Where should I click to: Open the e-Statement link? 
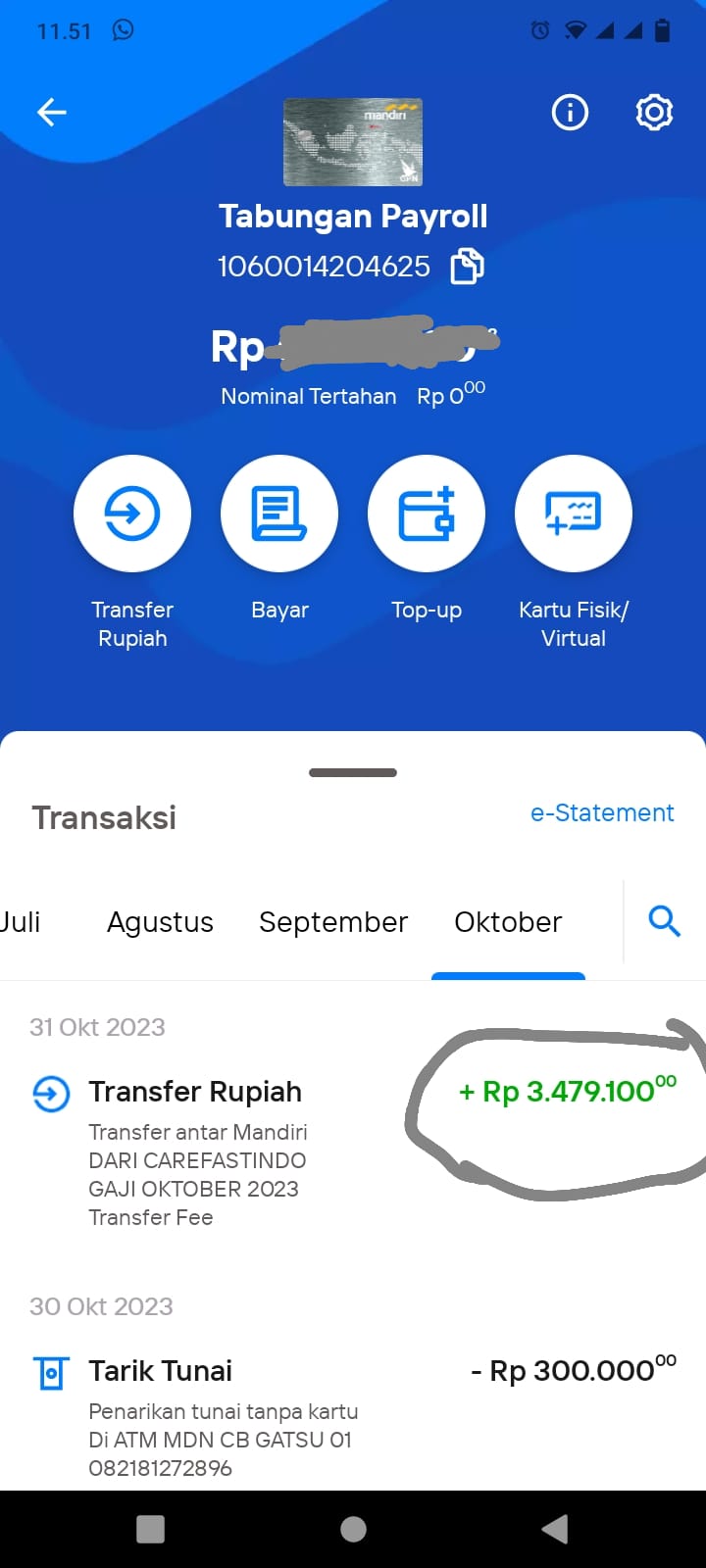pos(602,812)
